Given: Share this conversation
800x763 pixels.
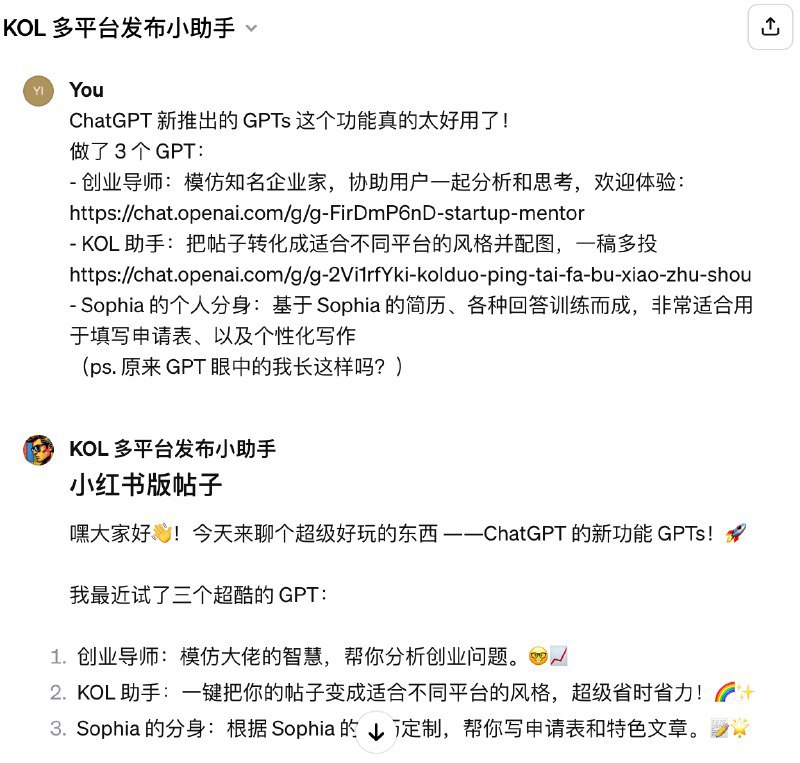Looking at the screenshot, I should (770, 27).
